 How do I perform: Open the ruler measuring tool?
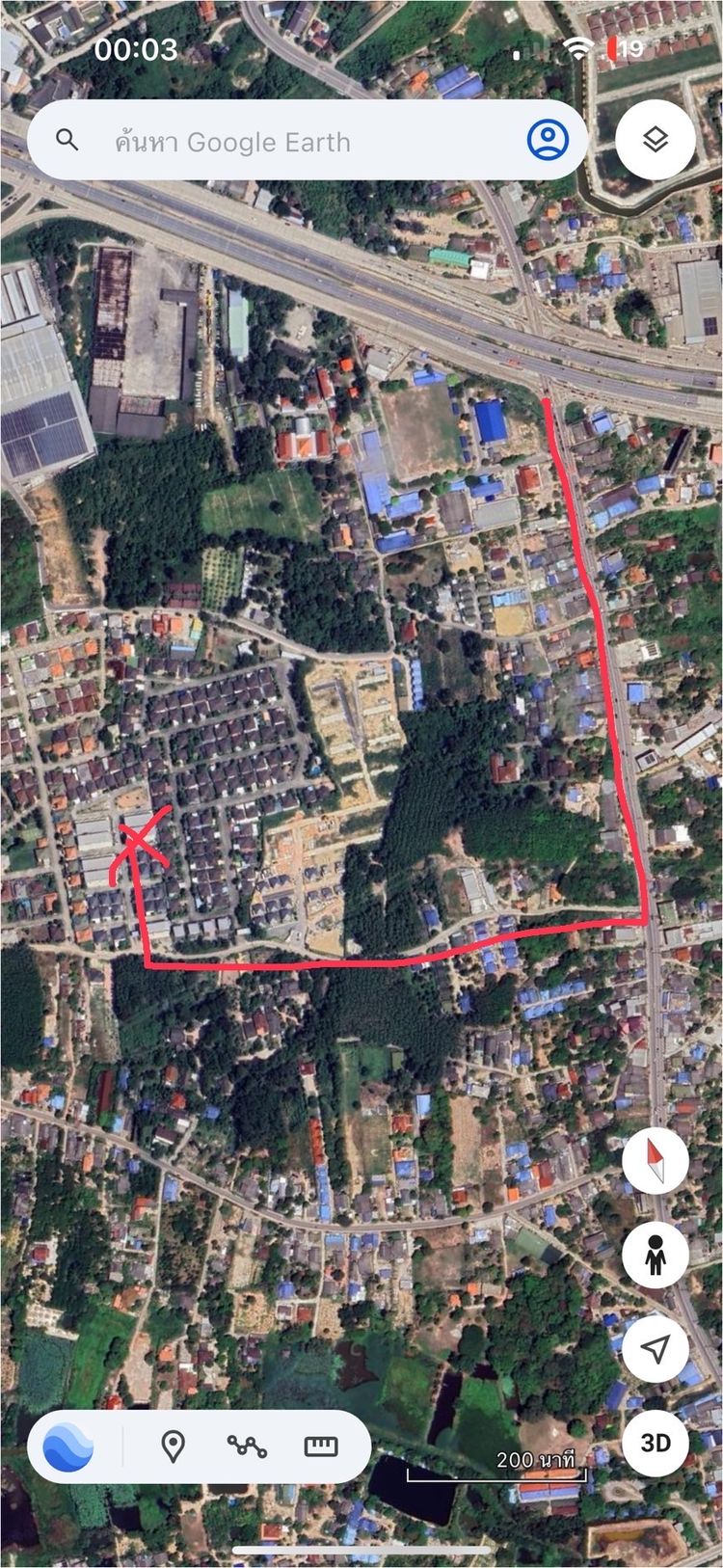click(x=321, y=1446)
